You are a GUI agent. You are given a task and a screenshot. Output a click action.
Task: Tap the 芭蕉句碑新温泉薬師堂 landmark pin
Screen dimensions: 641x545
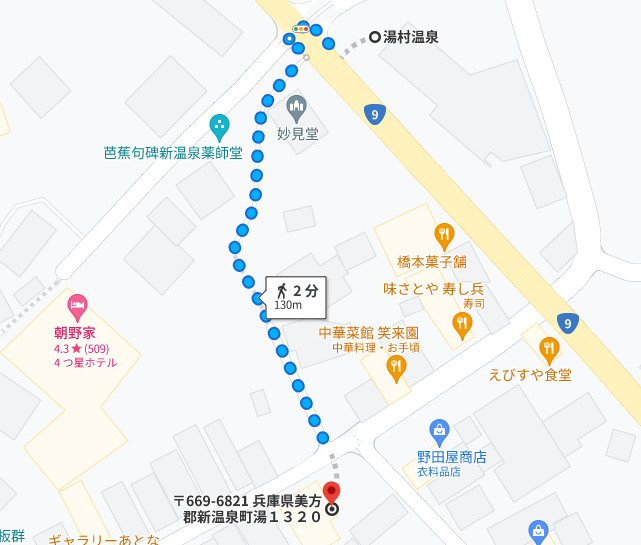click(219, 127)
